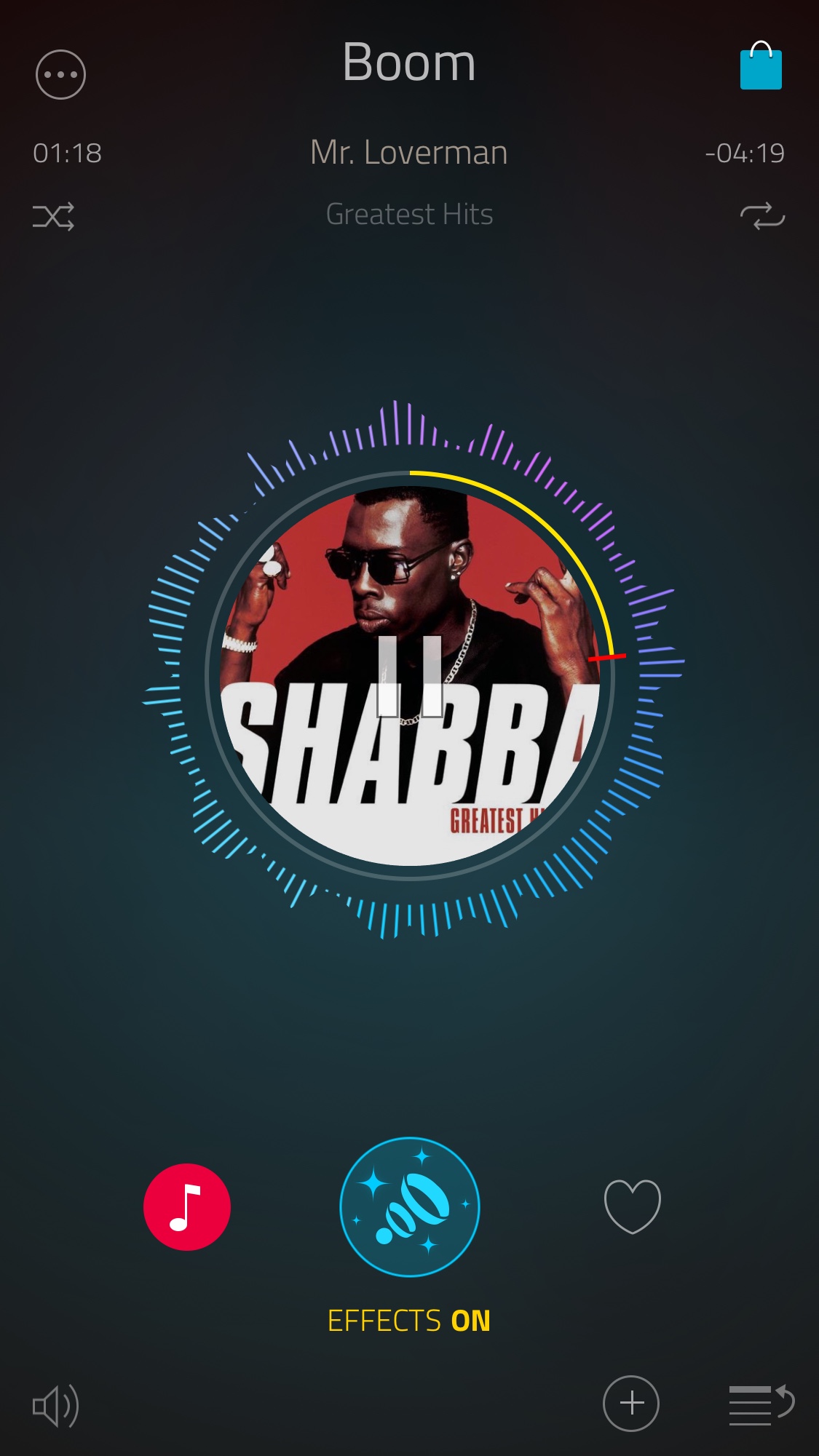The height and width of the screenshot is (1456, 819).
Task: Open the red music library button
Action: pyautogui.click(x=187, y=1207)
